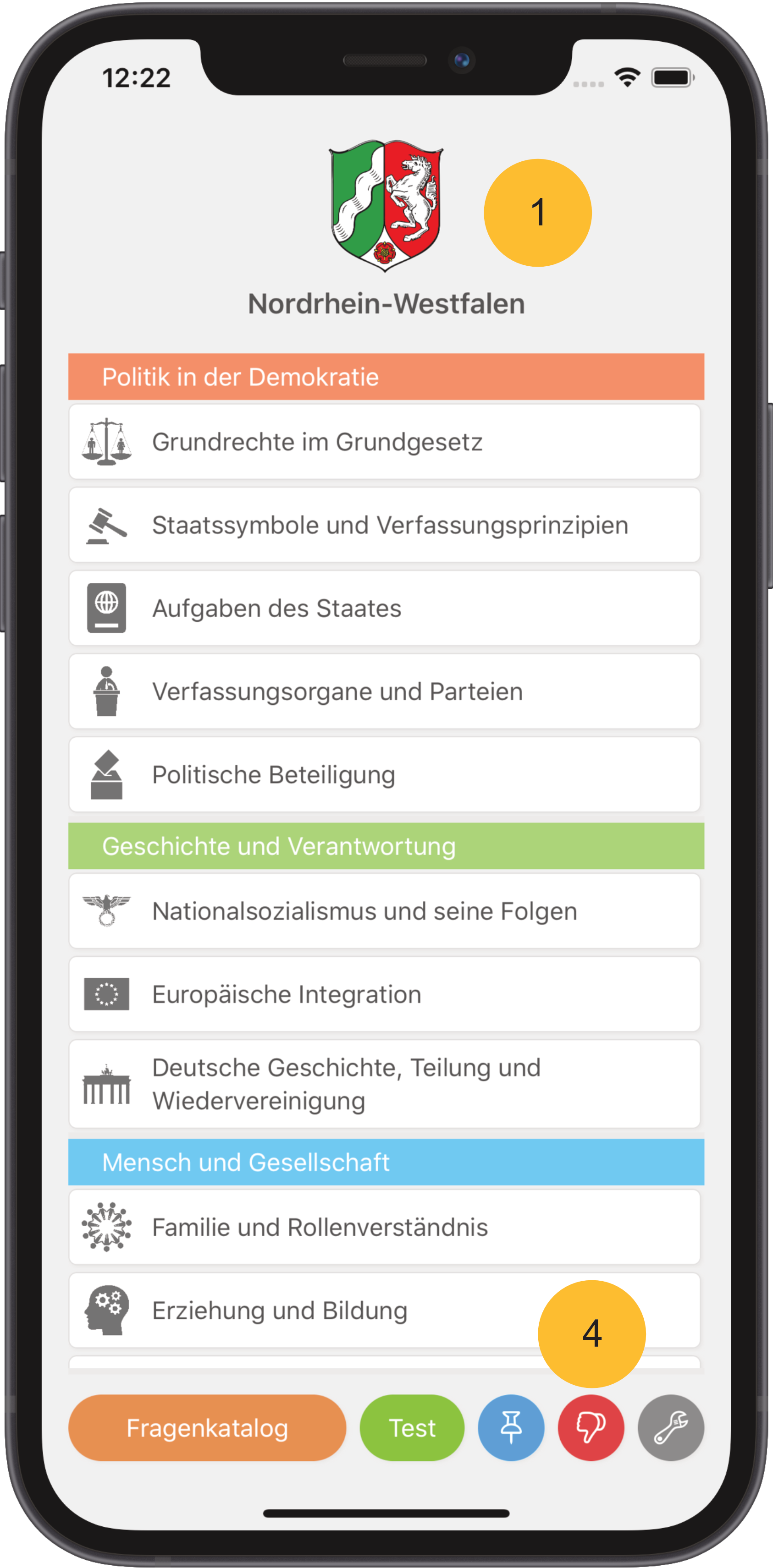The width and height of the screenshot is (773, 1568).
Task: Open Verfassungsorgane und Parteien
Action: (384, 691)
